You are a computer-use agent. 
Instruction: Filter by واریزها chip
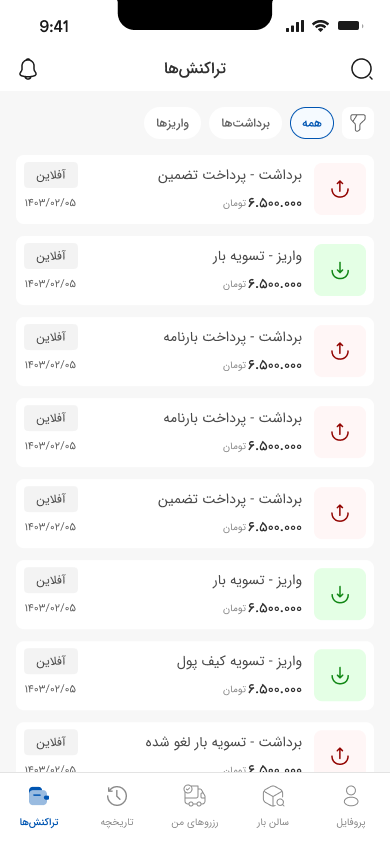click(173, 123)
